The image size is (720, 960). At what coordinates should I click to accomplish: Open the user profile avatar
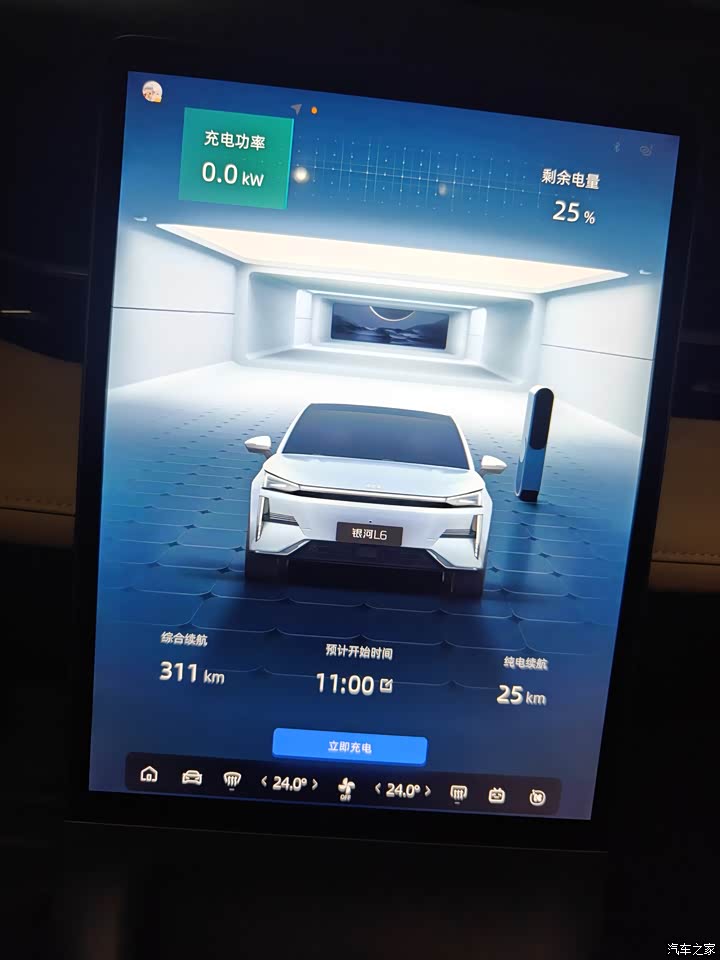[x=152, y=92]
